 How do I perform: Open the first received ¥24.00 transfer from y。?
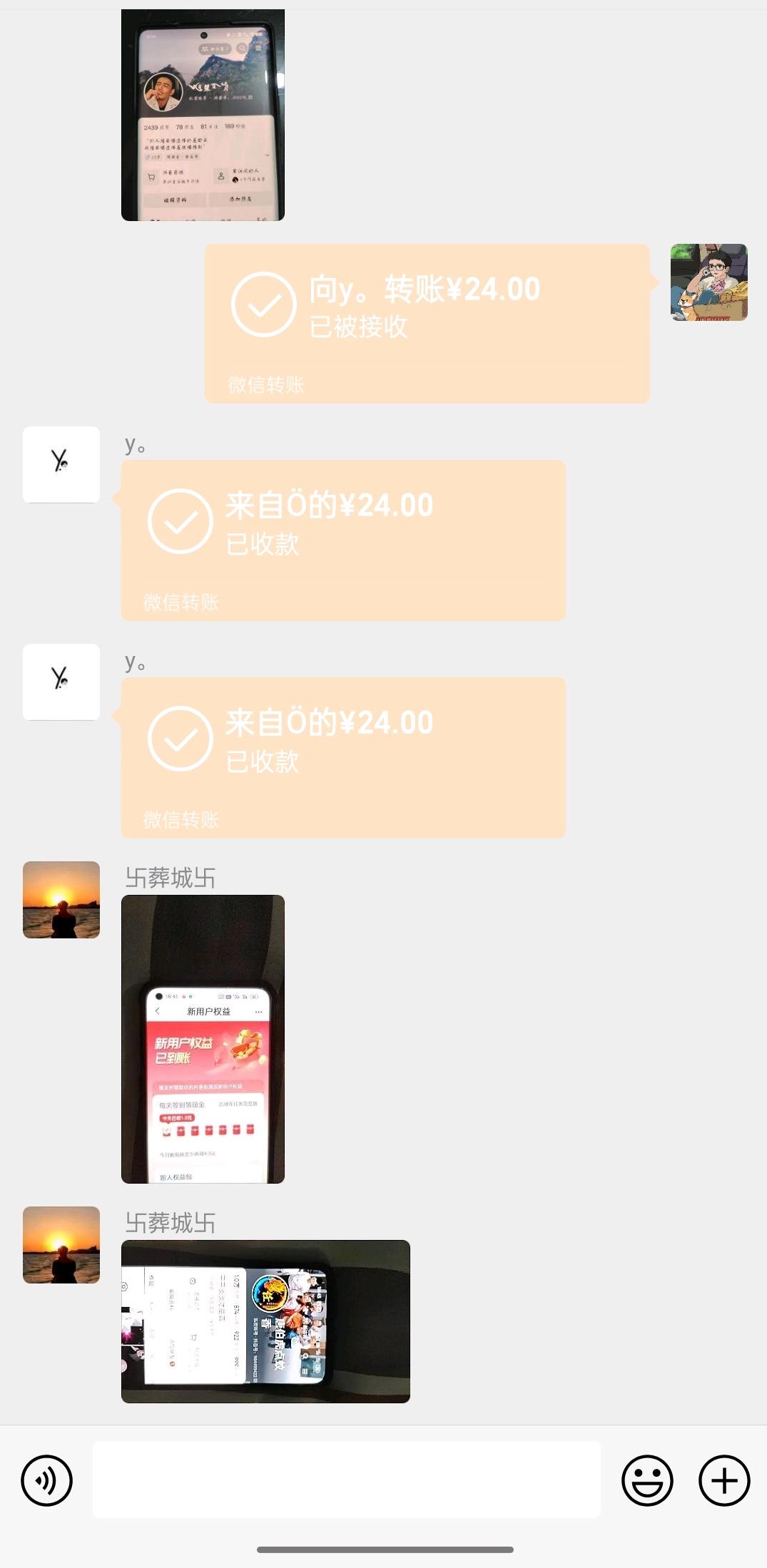343,540
